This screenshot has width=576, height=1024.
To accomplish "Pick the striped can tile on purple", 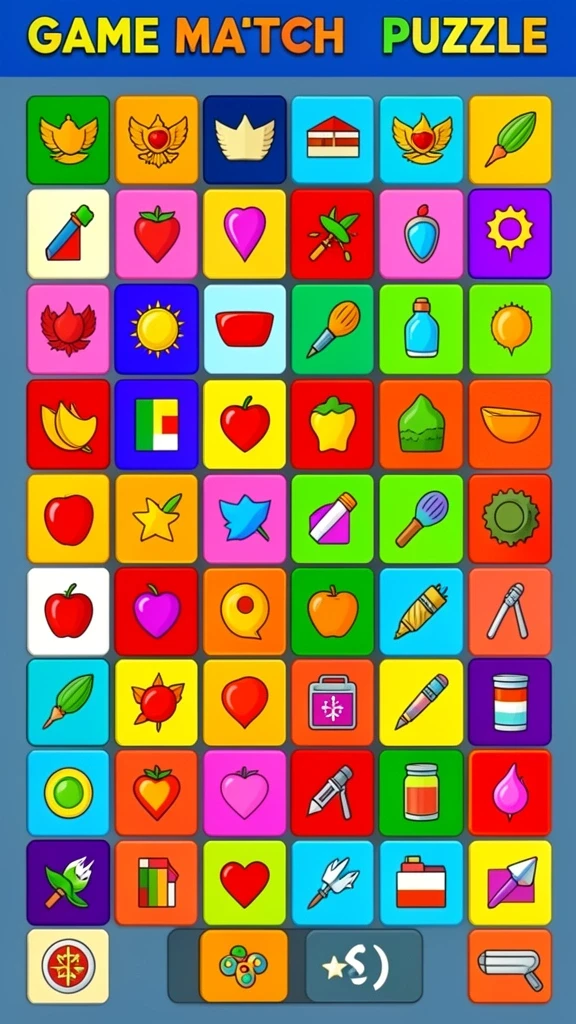I will coord(509,703).
